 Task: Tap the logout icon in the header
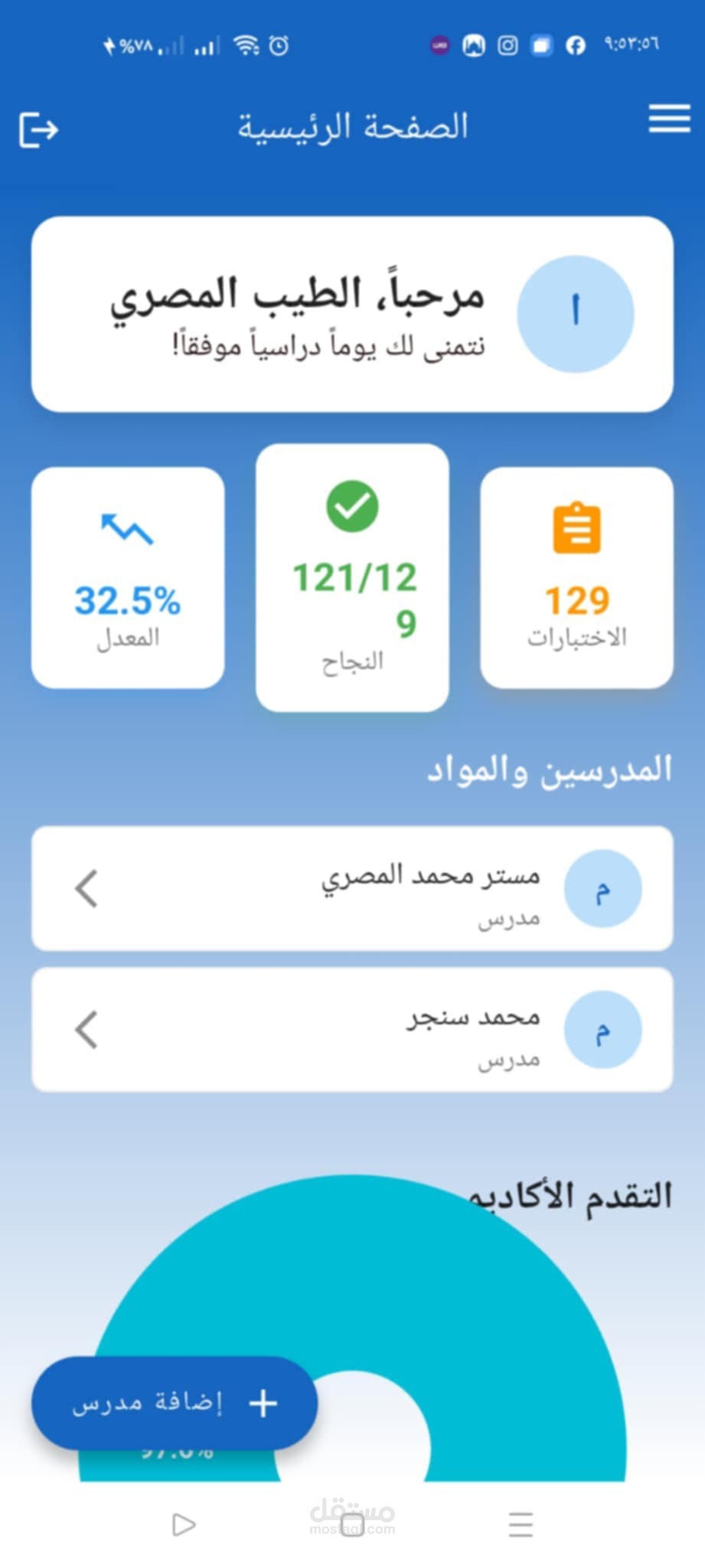point(38,129)
